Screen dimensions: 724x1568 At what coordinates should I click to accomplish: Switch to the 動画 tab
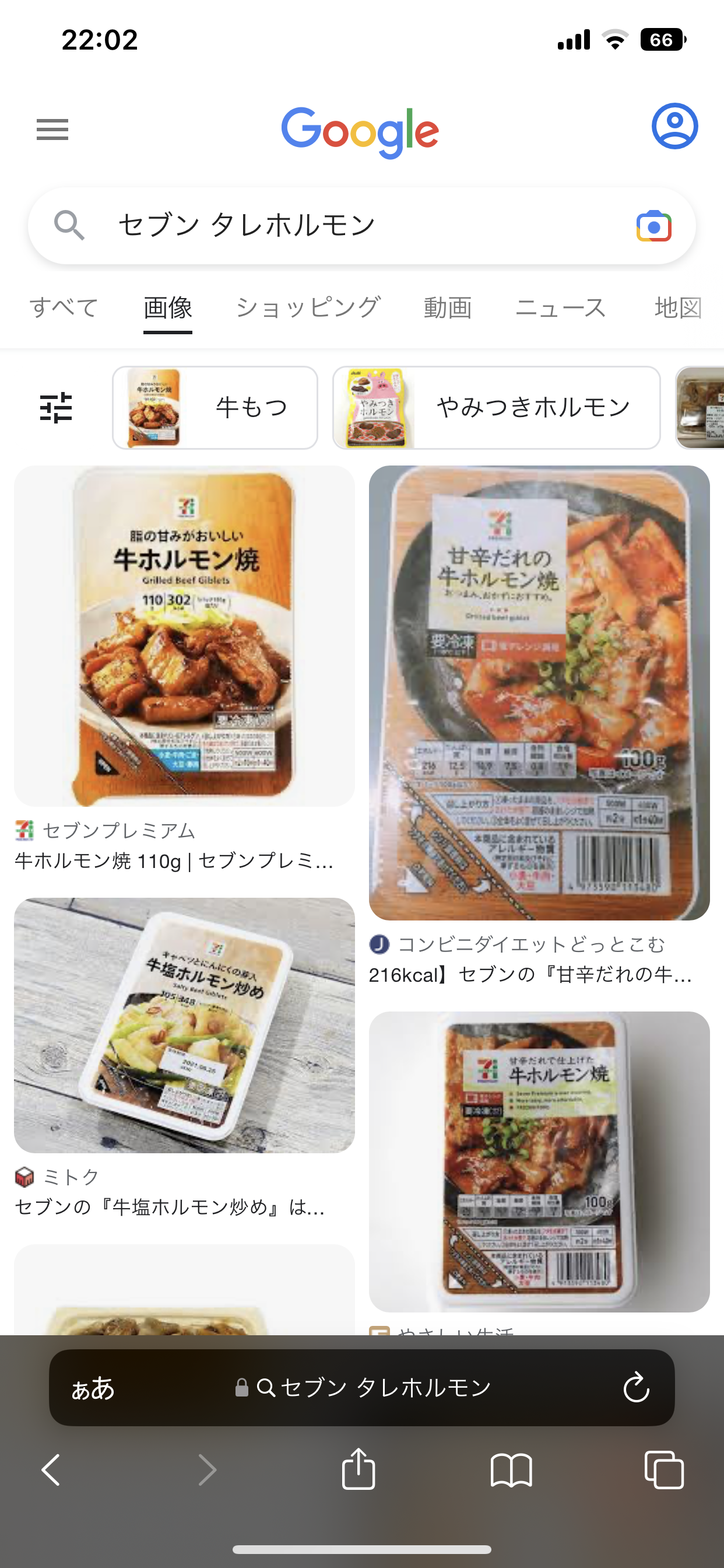(x=448, y=307)
